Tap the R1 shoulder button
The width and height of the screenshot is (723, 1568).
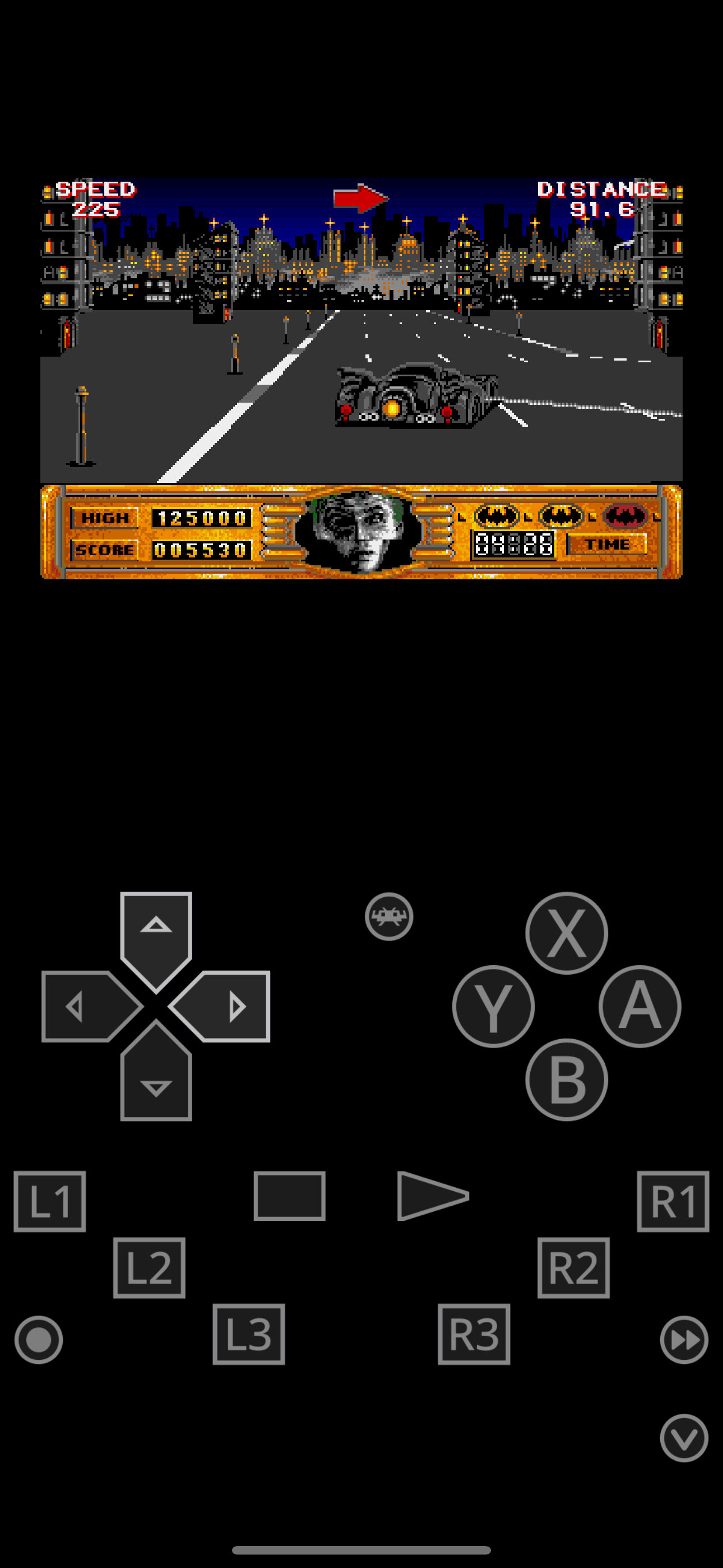coord(673,1201)
